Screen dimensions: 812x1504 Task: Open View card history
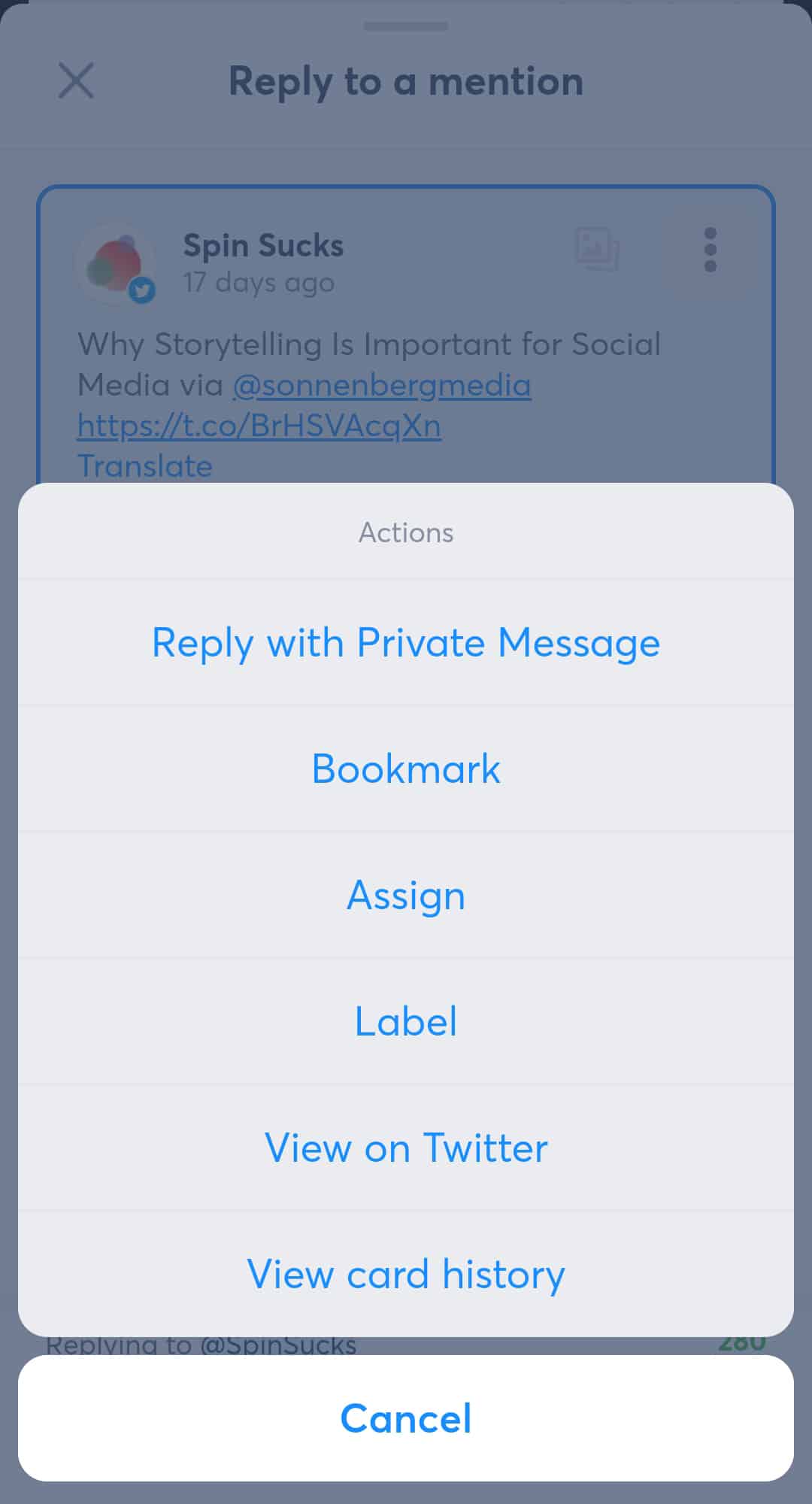click(406, 1274)
